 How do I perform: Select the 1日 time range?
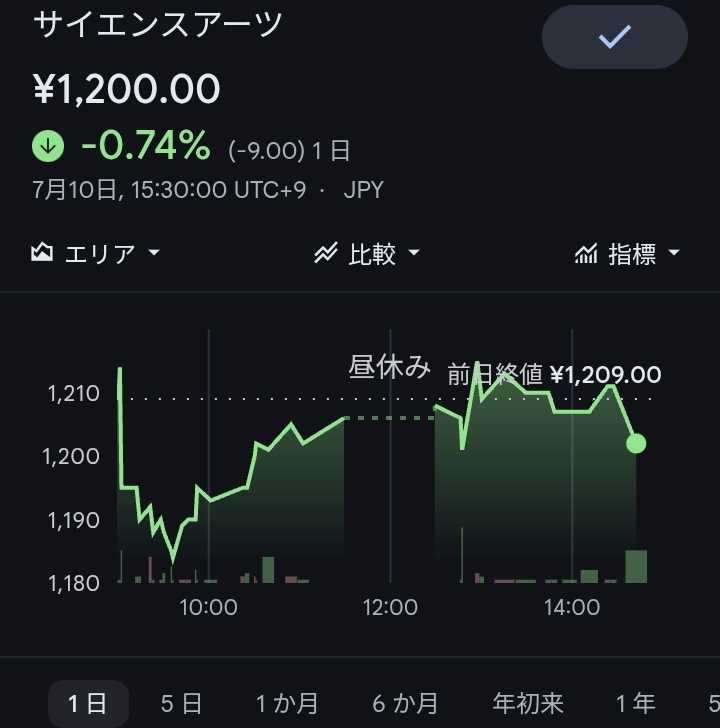coord(88,703)
